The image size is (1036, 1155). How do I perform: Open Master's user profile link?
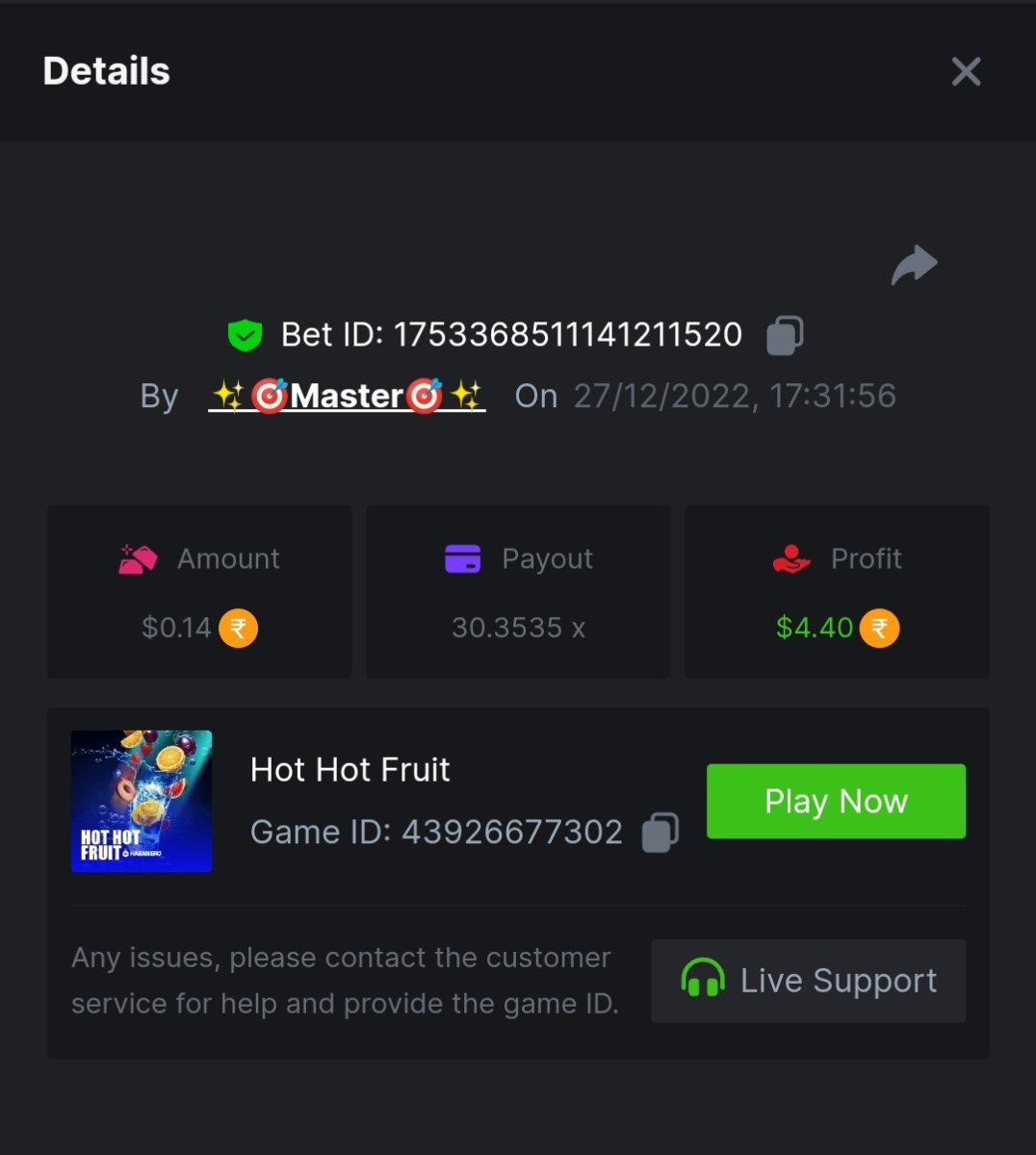coord(347,396)
